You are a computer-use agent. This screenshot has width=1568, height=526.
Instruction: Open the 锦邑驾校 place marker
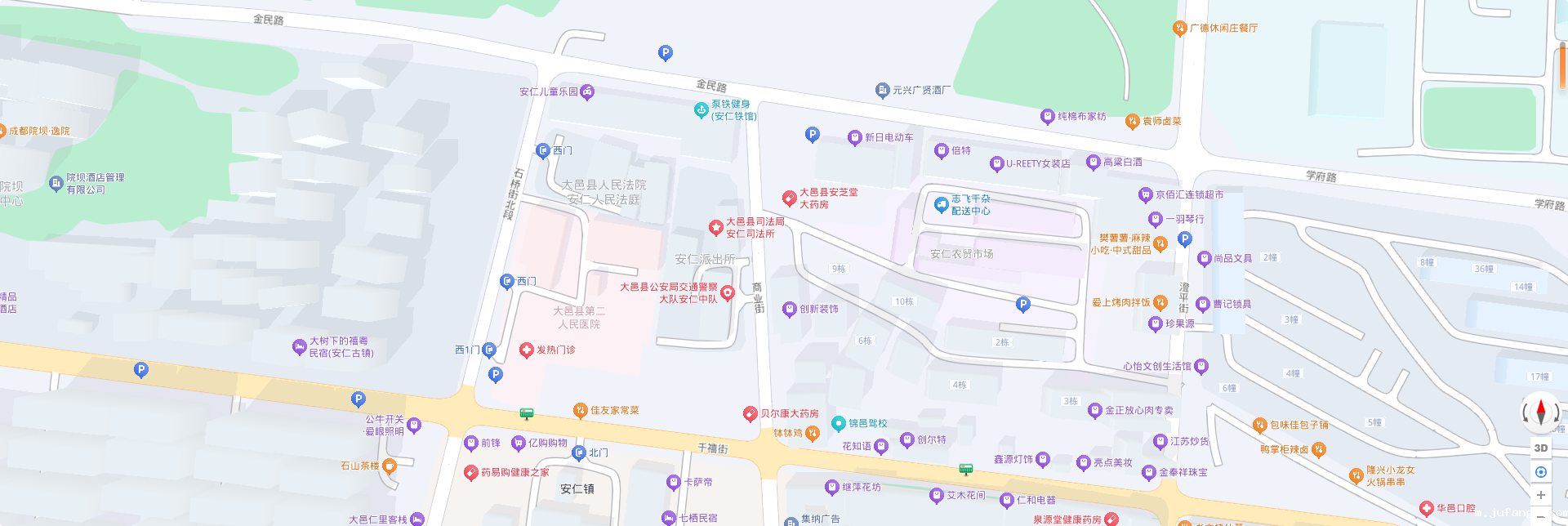[838, 423]
